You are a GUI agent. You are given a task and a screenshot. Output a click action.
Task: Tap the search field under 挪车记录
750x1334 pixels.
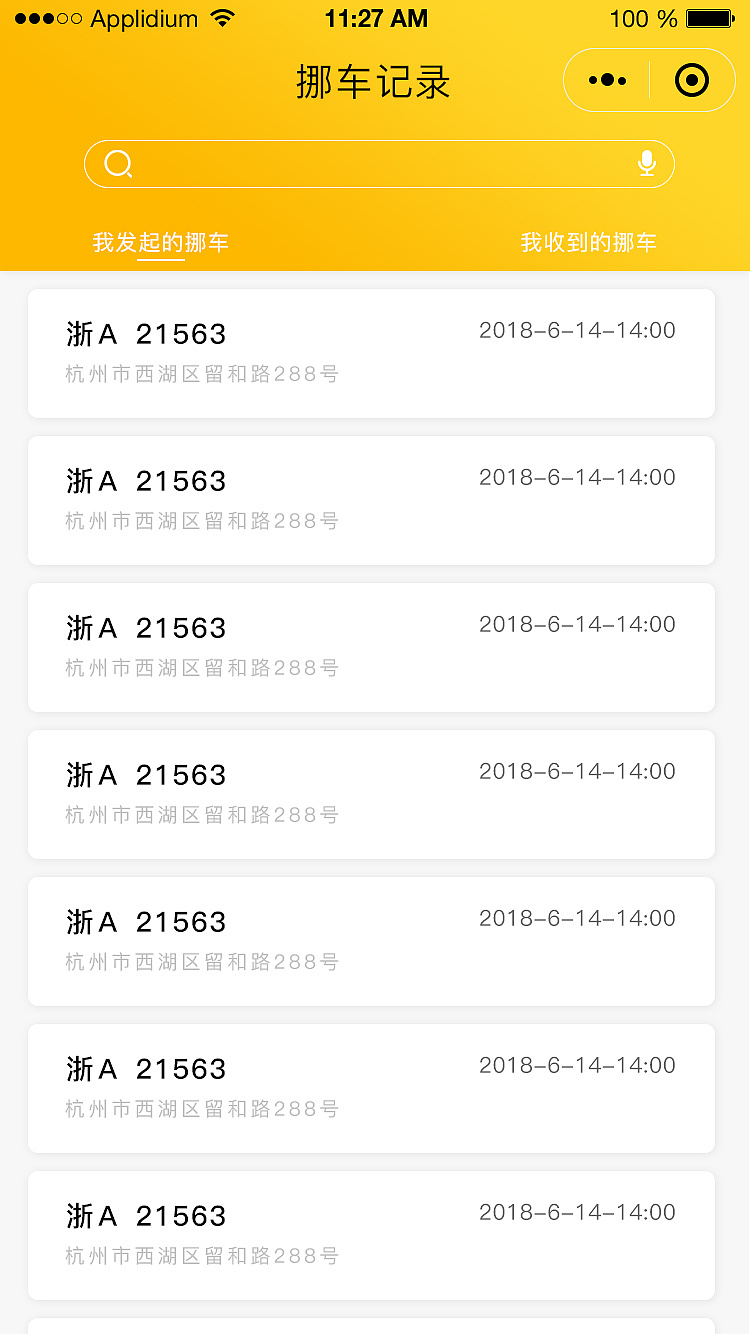point(380,164)
